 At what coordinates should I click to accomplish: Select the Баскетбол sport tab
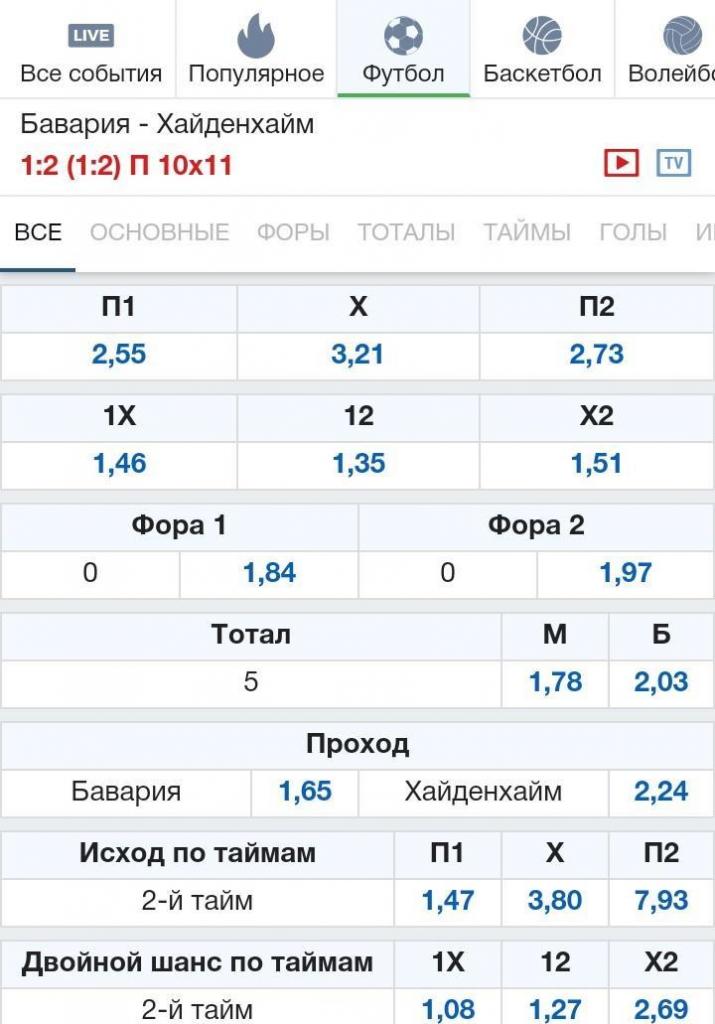[x=542, y=52]
